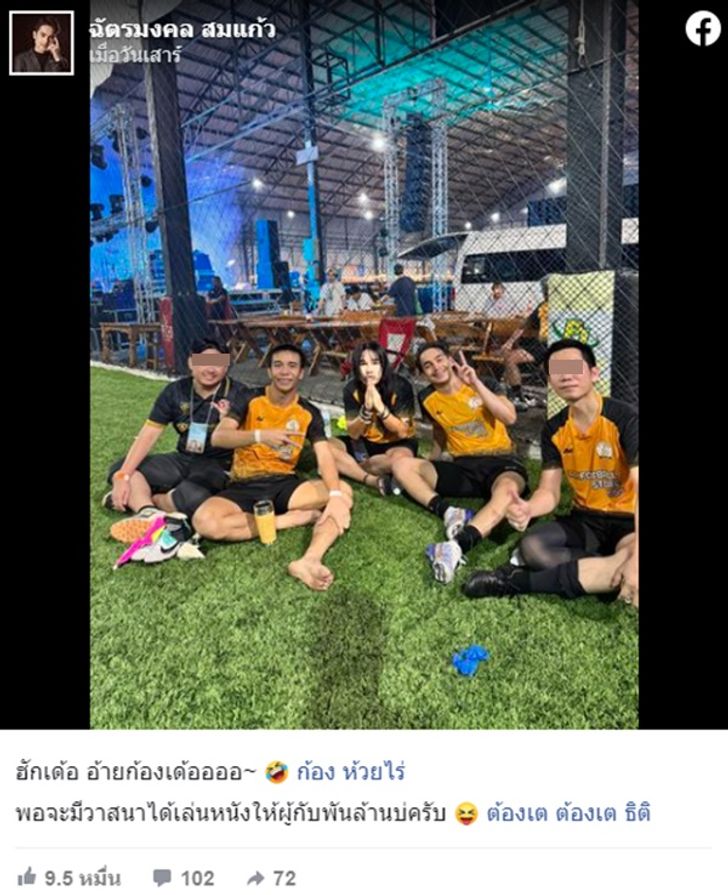Open tagged profile ต้องเต
The width and height of the screenshot is (728, 895).
tap(517, 813)
